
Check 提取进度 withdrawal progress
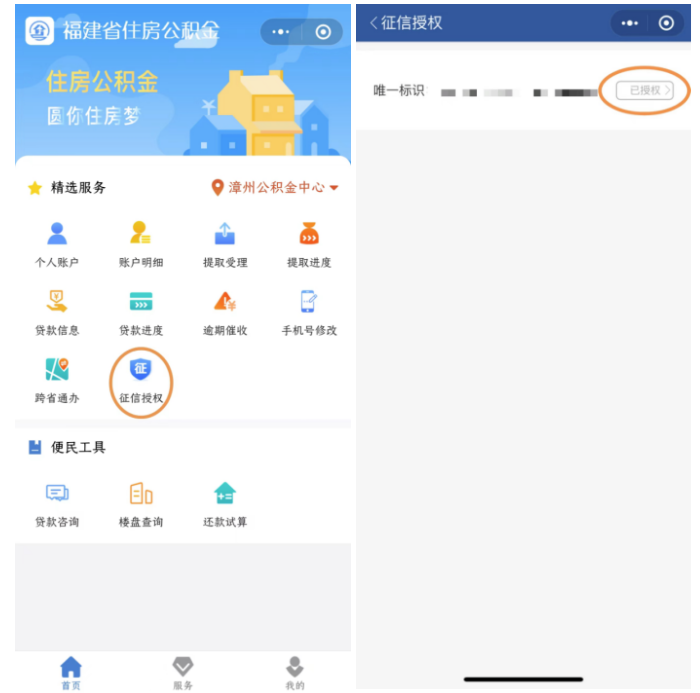pos(308,244)
